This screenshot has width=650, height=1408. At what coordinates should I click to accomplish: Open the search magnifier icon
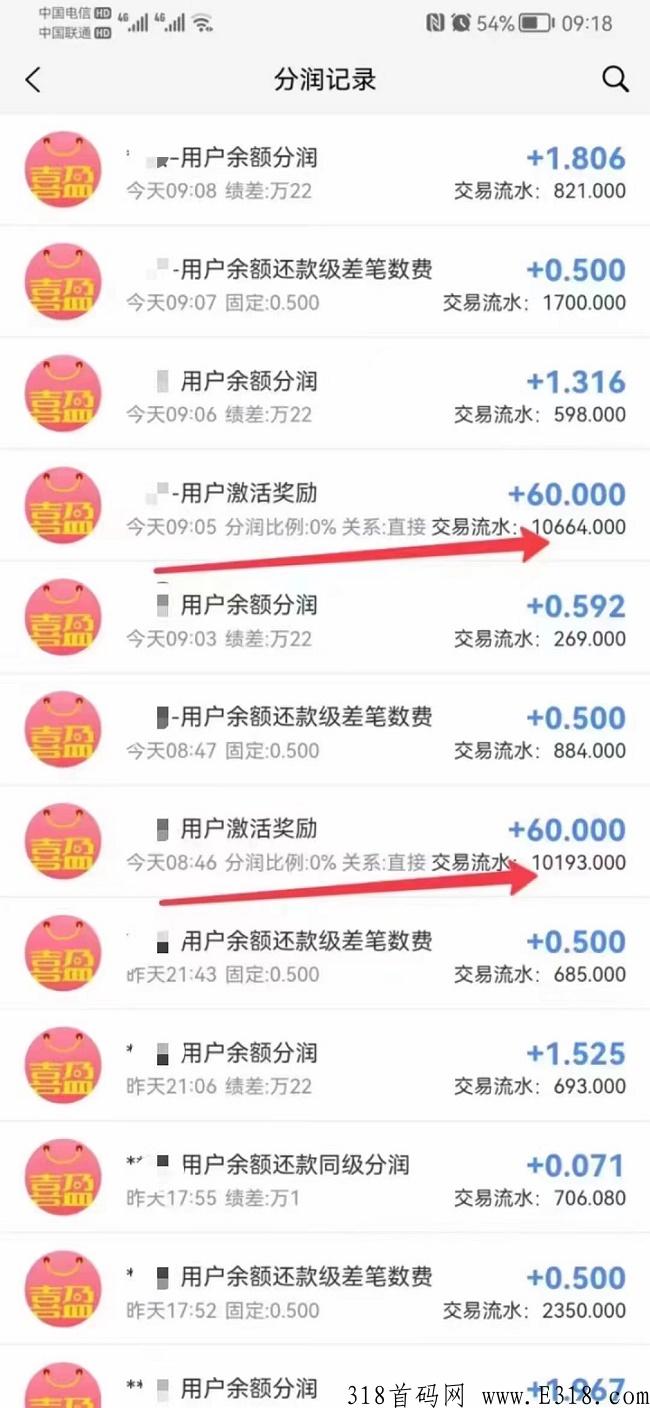[615, 80]
